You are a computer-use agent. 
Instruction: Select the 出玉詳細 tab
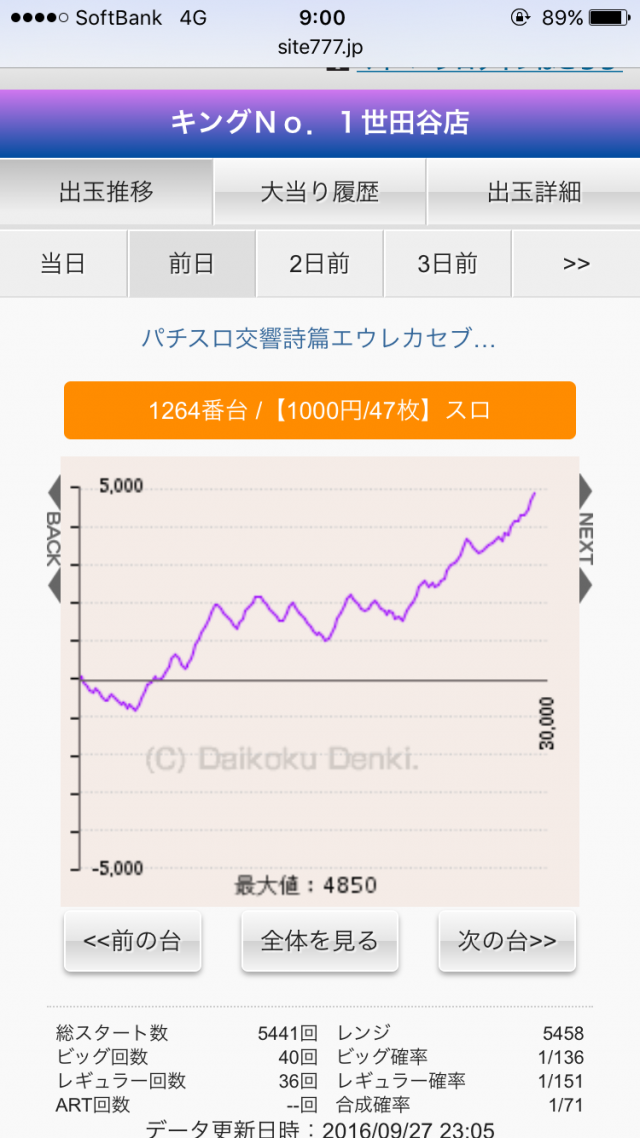534,192
